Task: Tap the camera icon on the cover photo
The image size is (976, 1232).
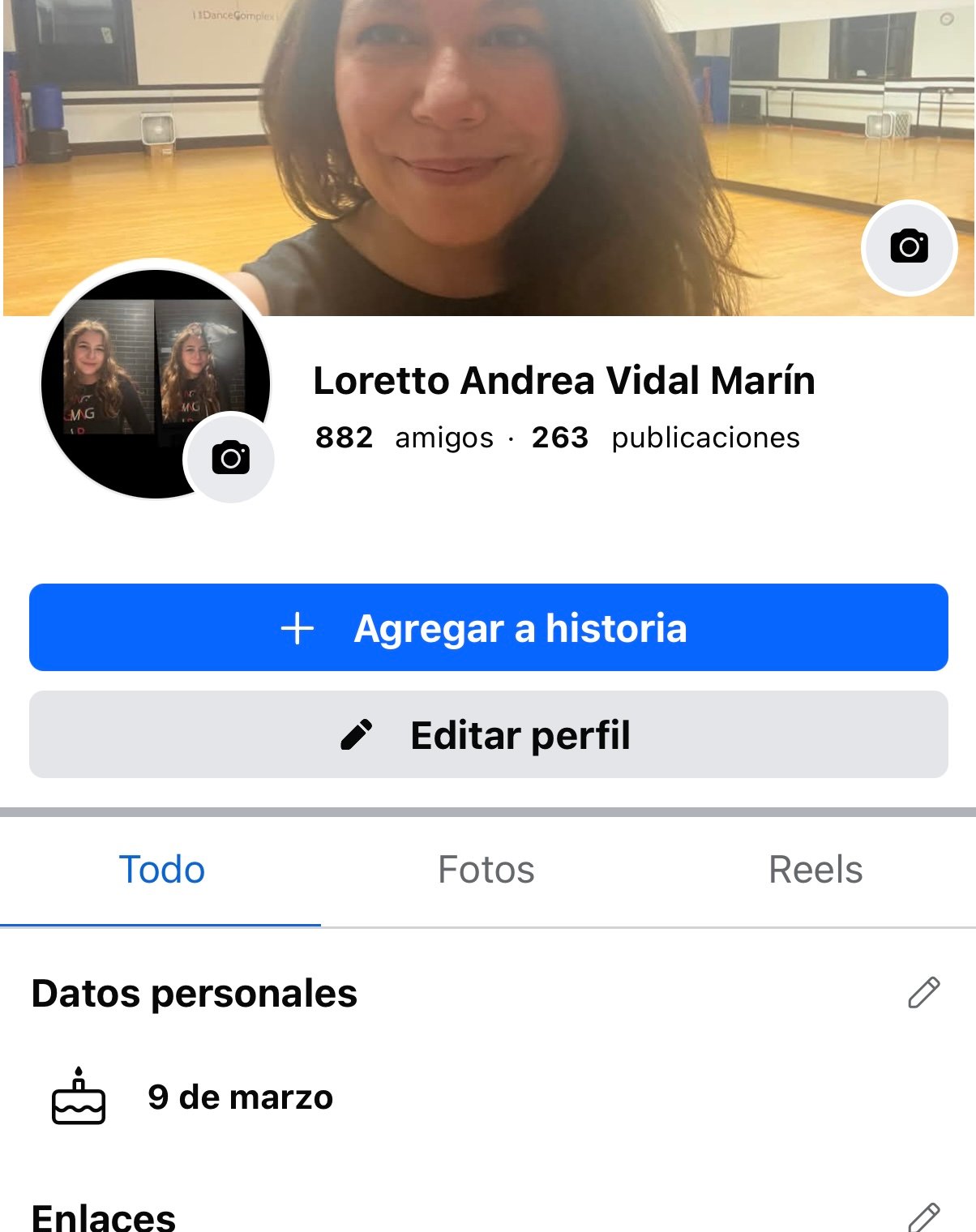Action: [x=909, y=246]
